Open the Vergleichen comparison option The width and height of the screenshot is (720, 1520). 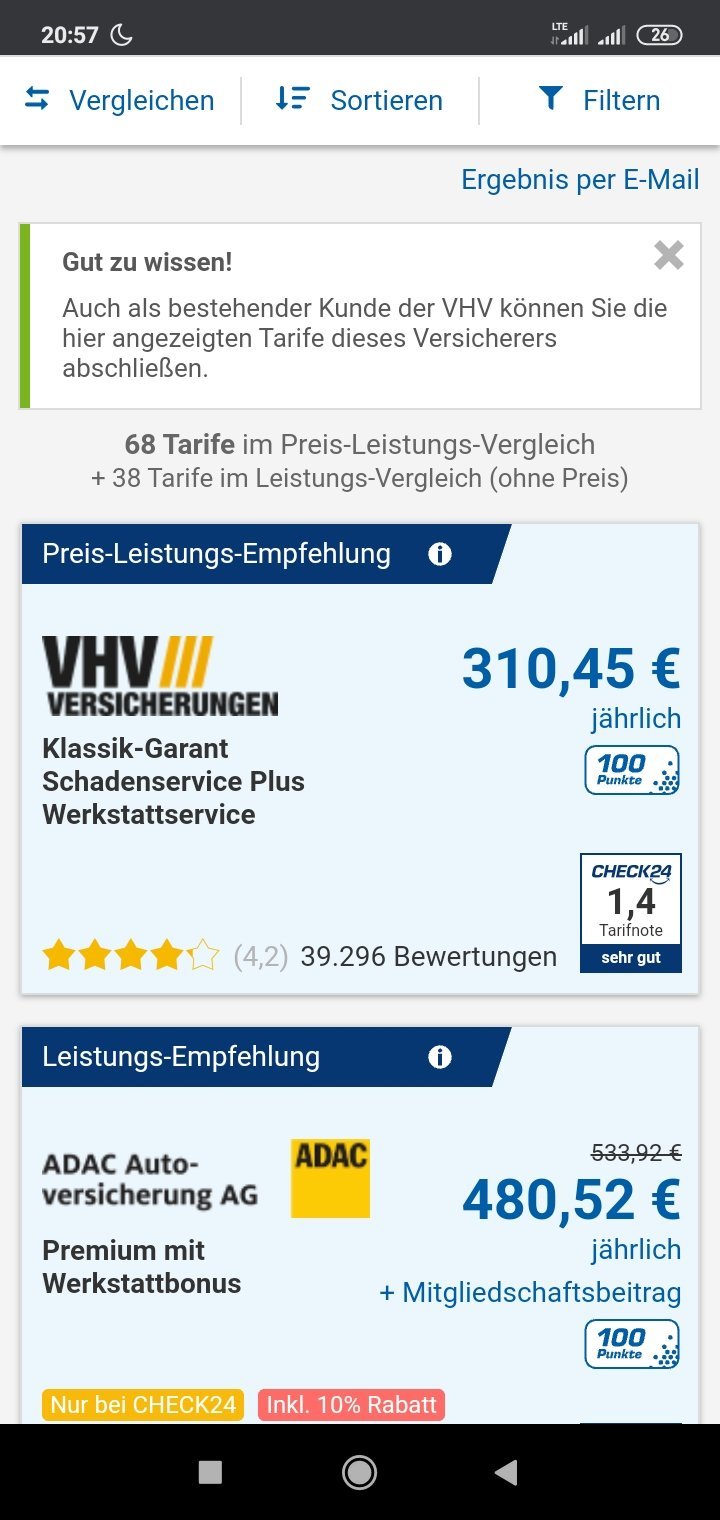(119, 100)
